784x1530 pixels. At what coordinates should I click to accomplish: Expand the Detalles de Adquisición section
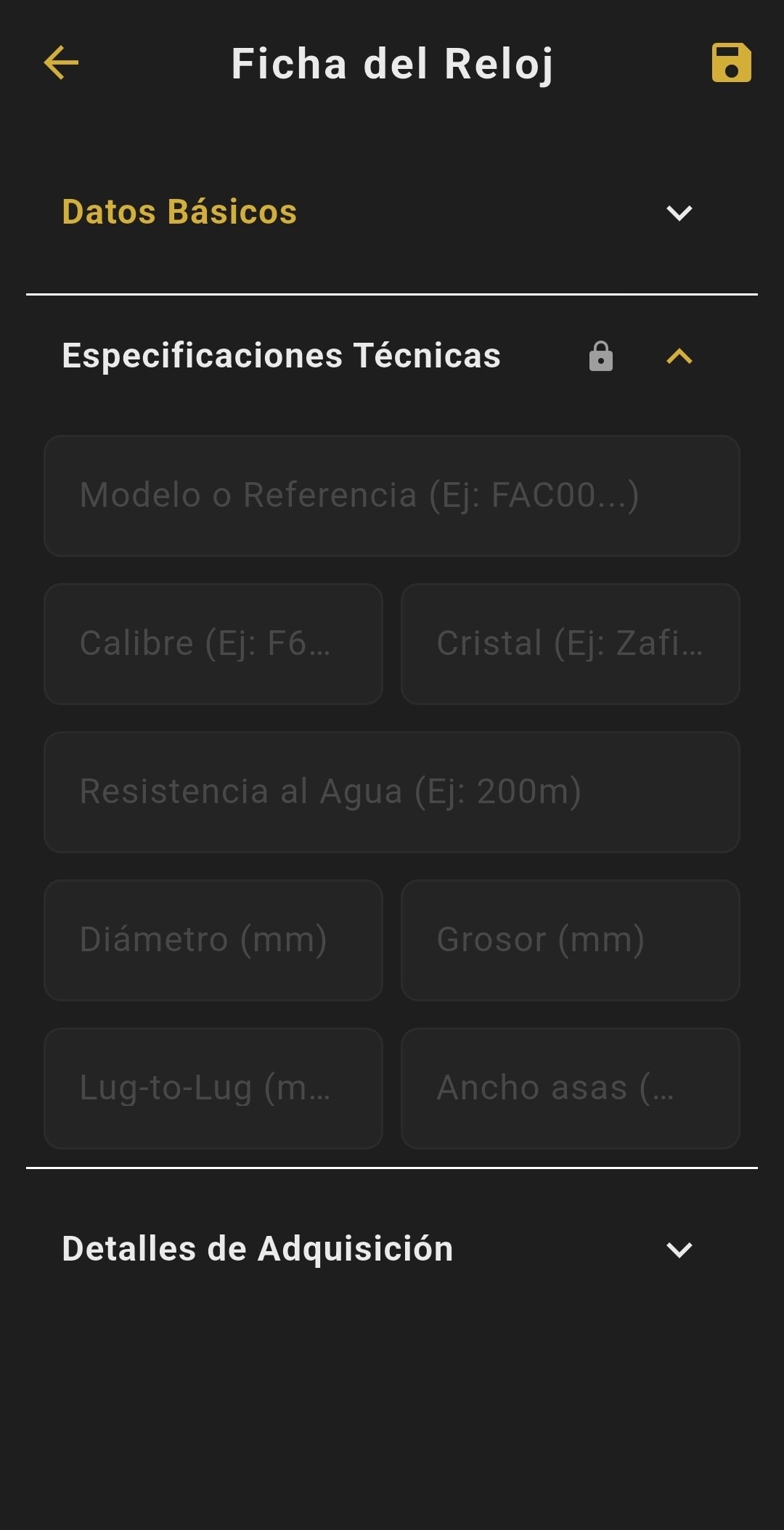click(x=679, y=1250)
